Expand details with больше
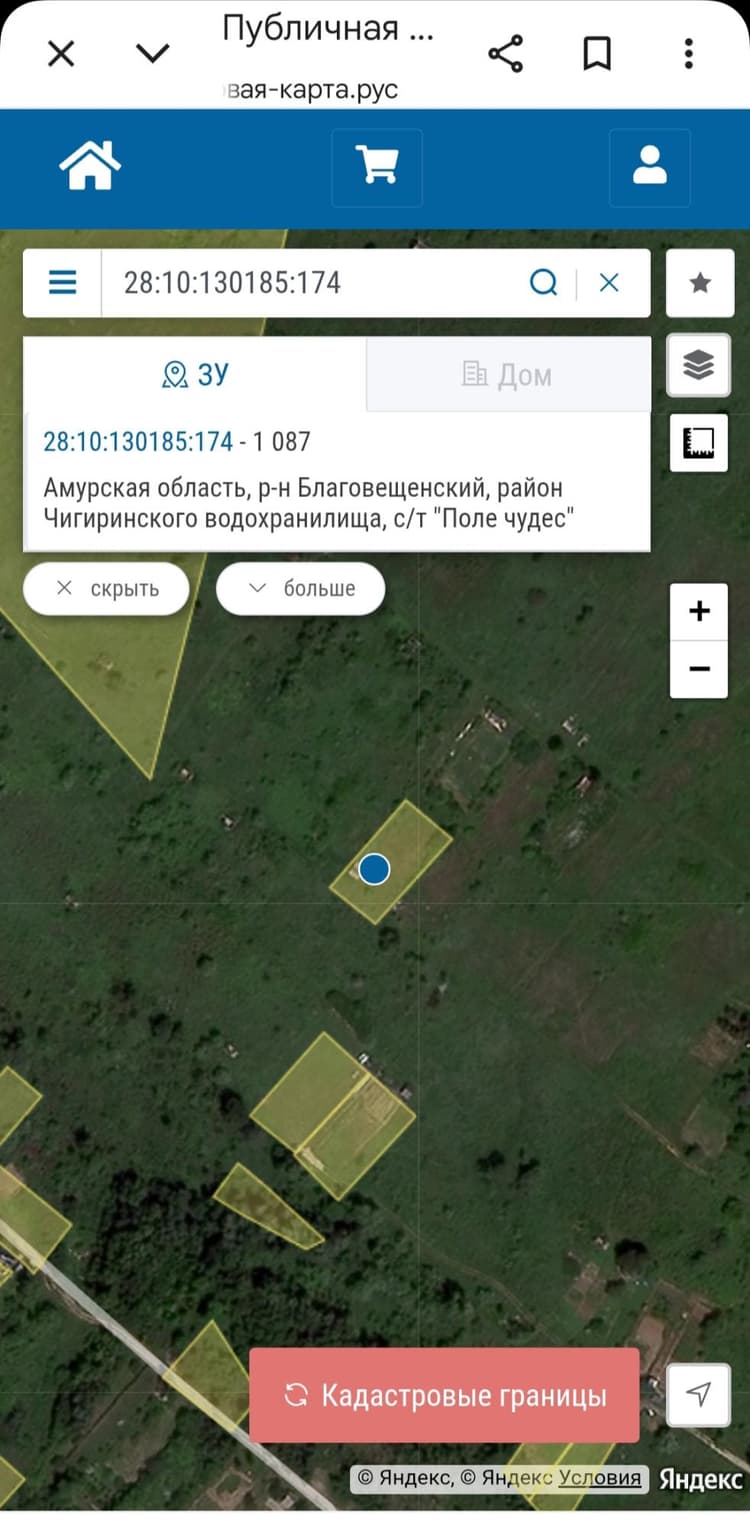The width and height of the screenshot is (750, 1527). point(301,588)
